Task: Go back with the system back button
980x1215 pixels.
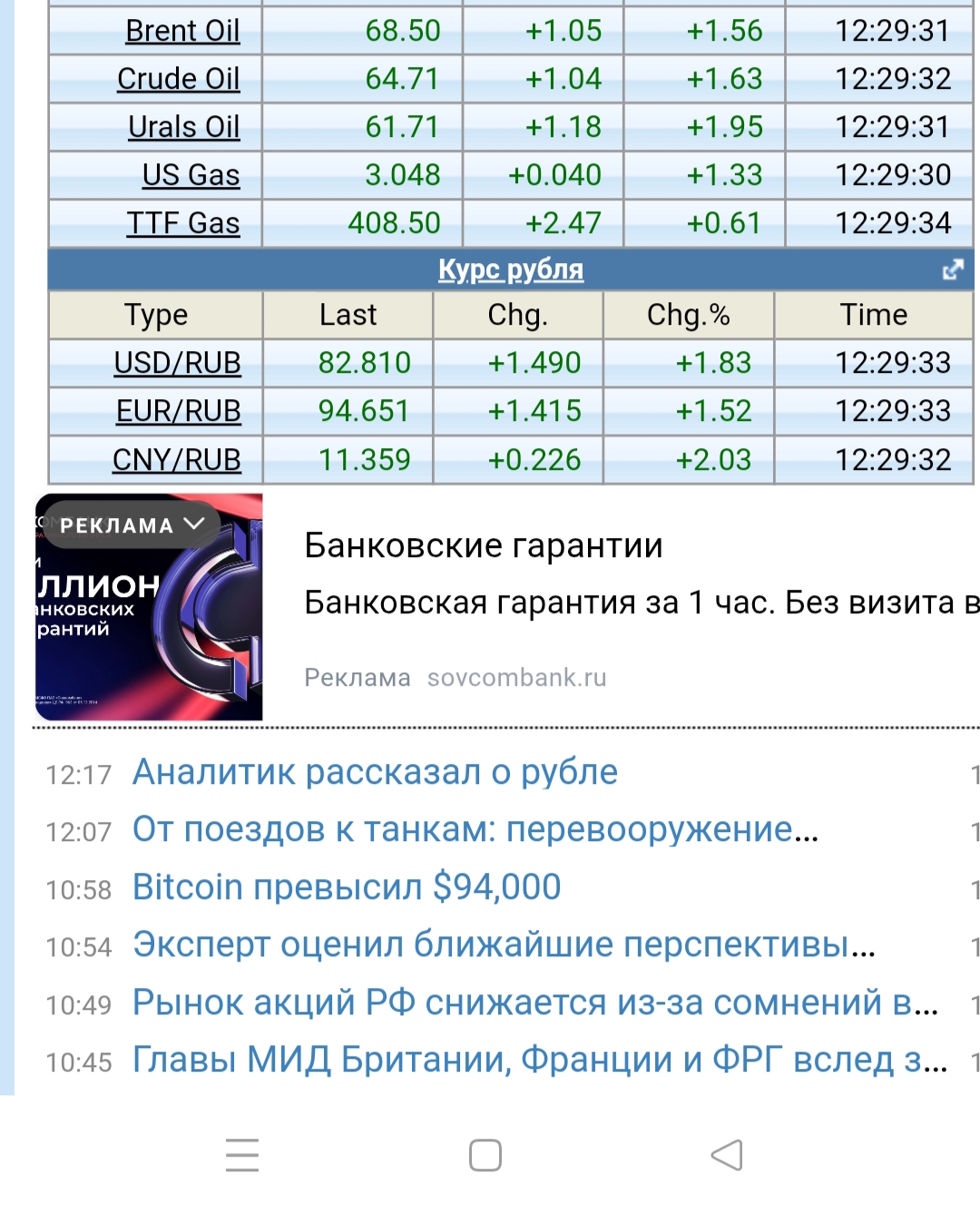Action: click(727, 1155)
